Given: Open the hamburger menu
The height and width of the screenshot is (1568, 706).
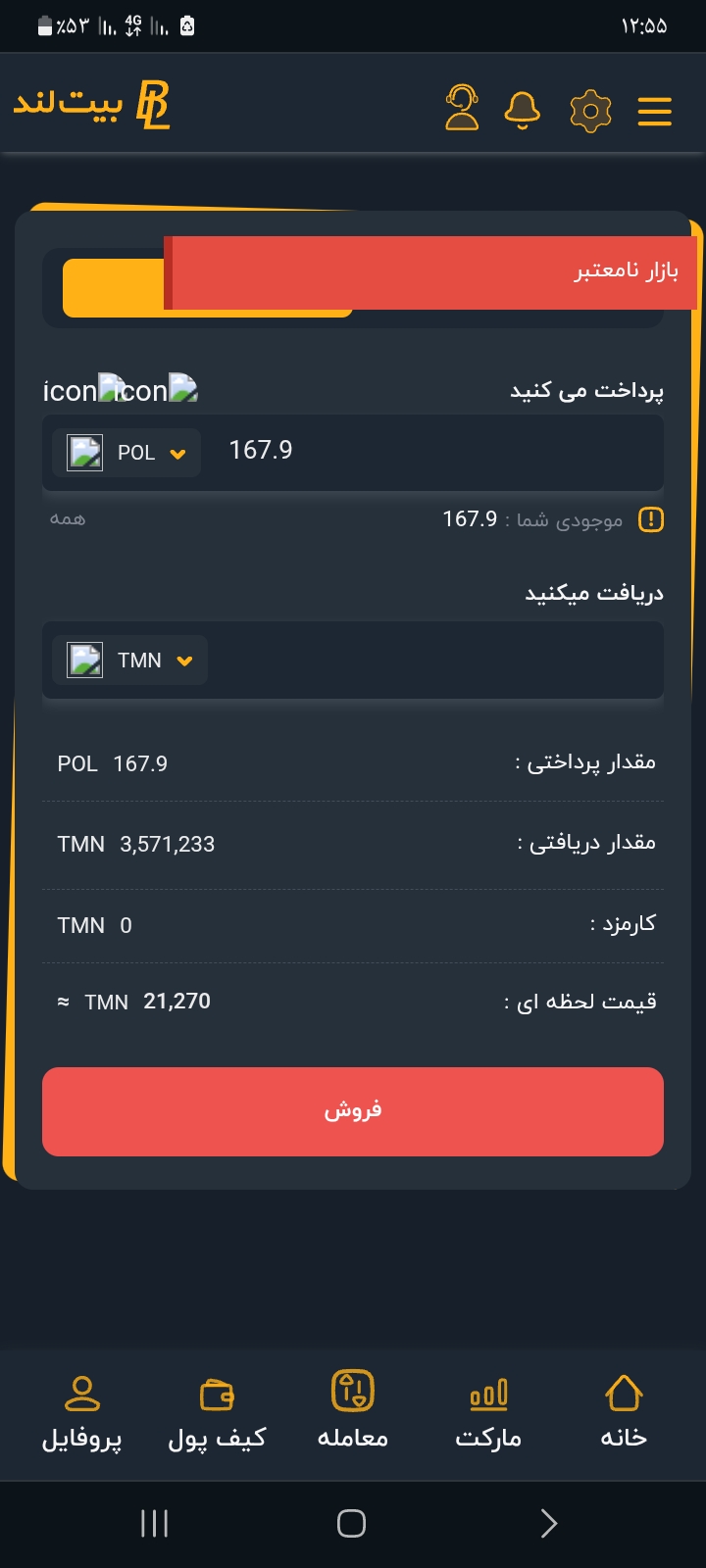Looking at the screenshot, I should (x=654, y=111).
